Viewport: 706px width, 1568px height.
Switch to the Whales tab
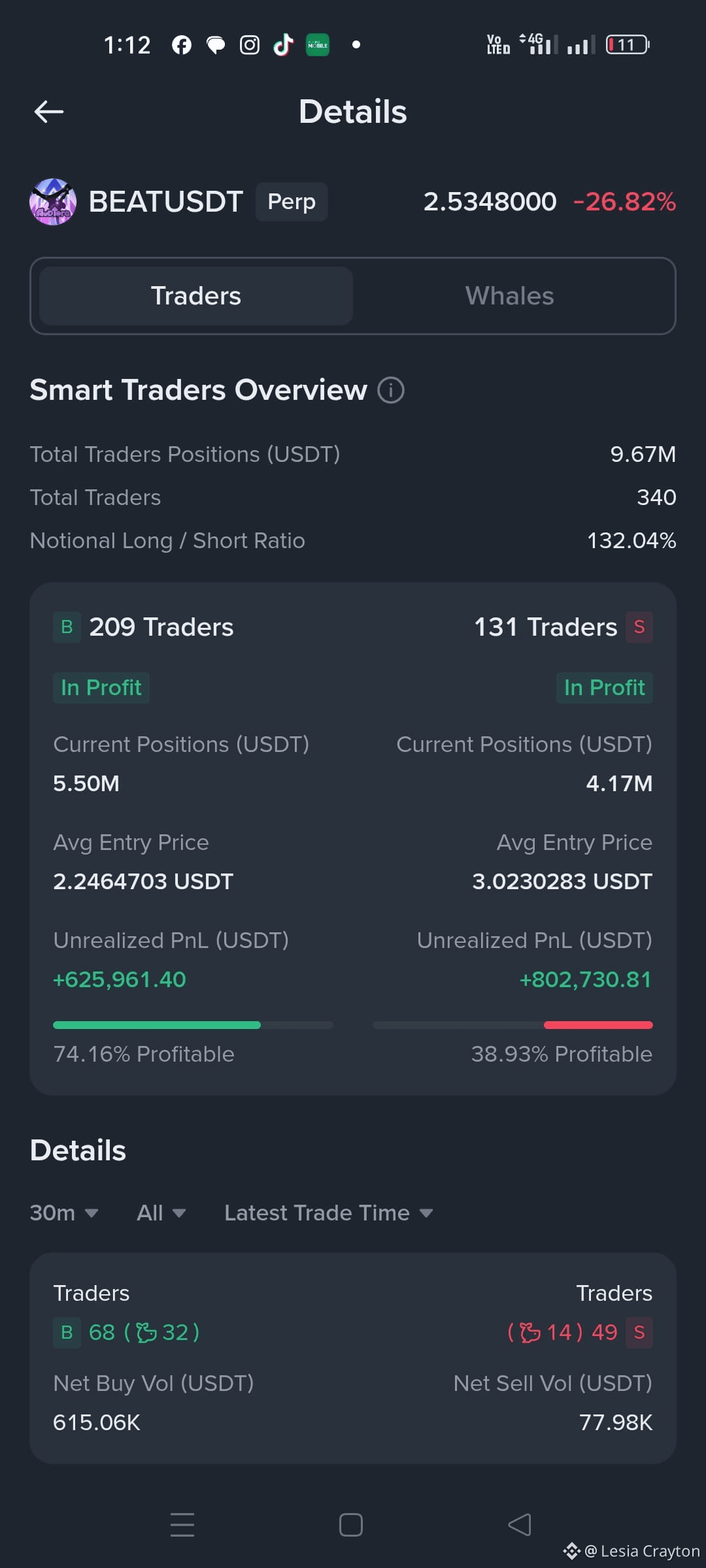click(x=509, y=296)
